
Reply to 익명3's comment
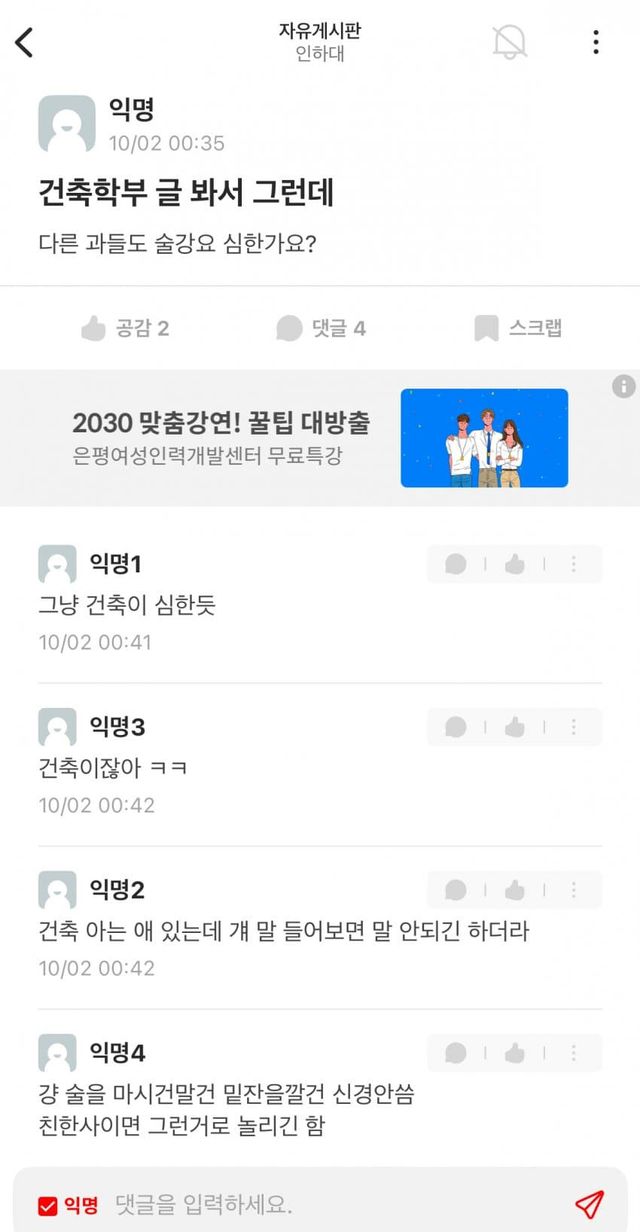click(456, 728)
